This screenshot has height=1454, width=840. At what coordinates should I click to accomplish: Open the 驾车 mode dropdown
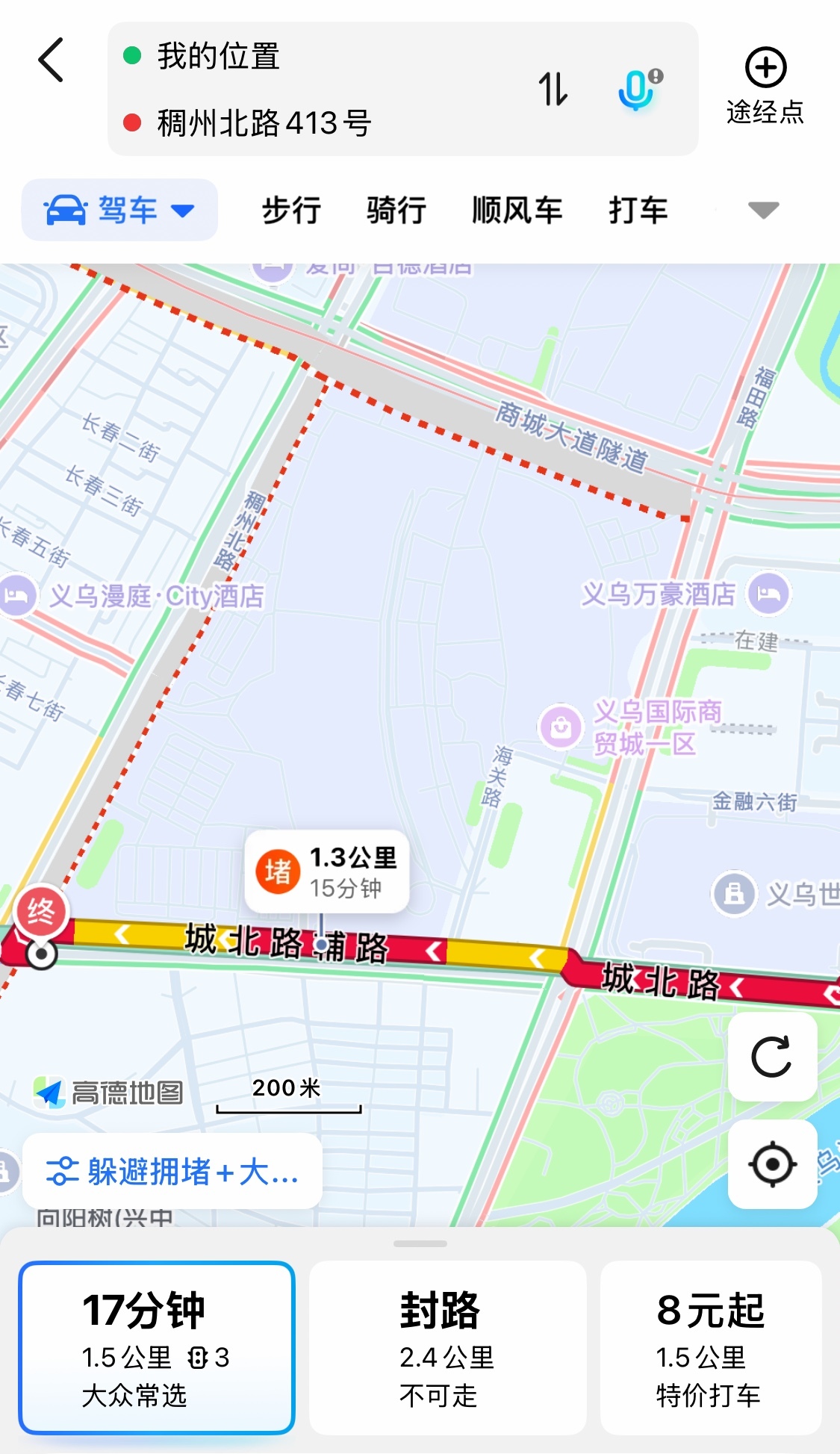[x=119, y=210]
